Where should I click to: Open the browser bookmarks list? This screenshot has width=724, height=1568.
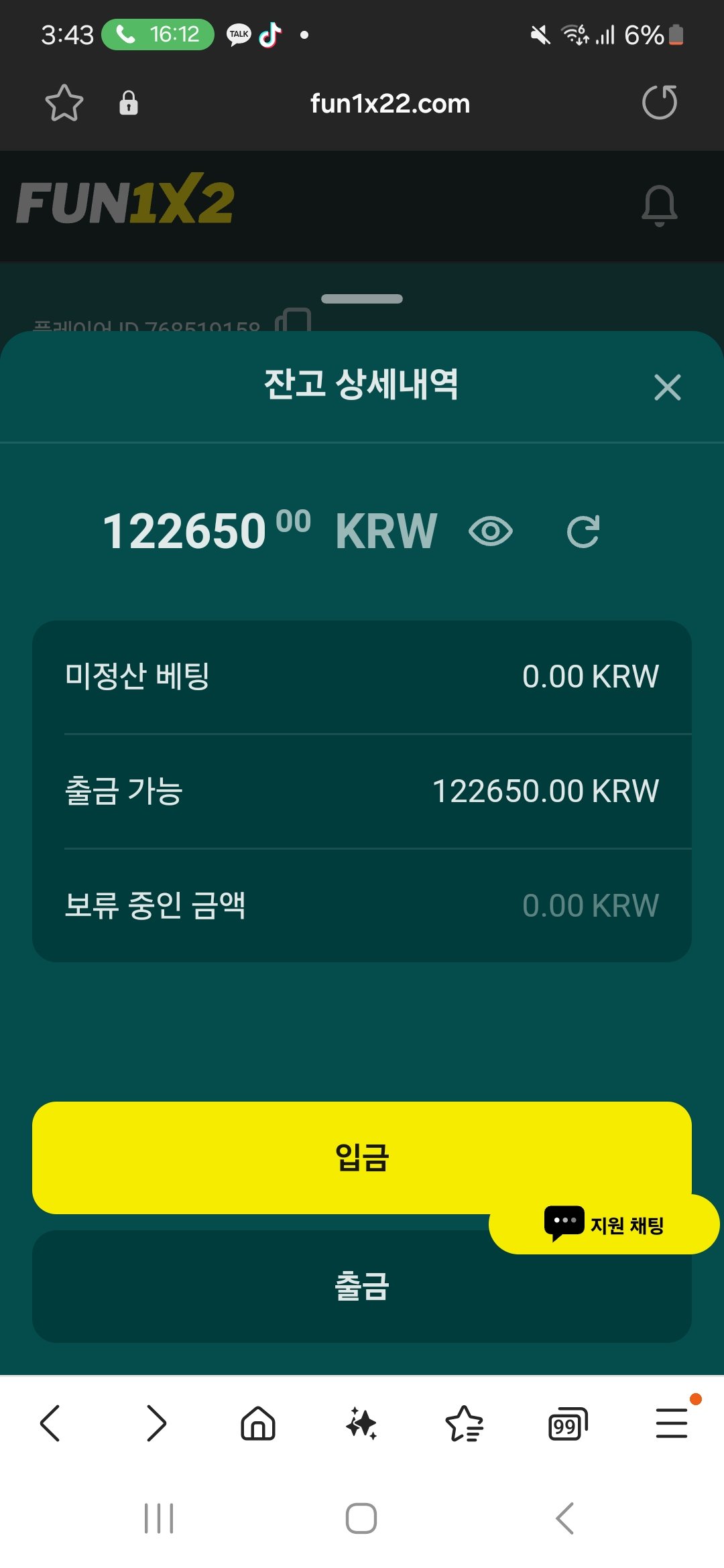[x=464, y=1423]
